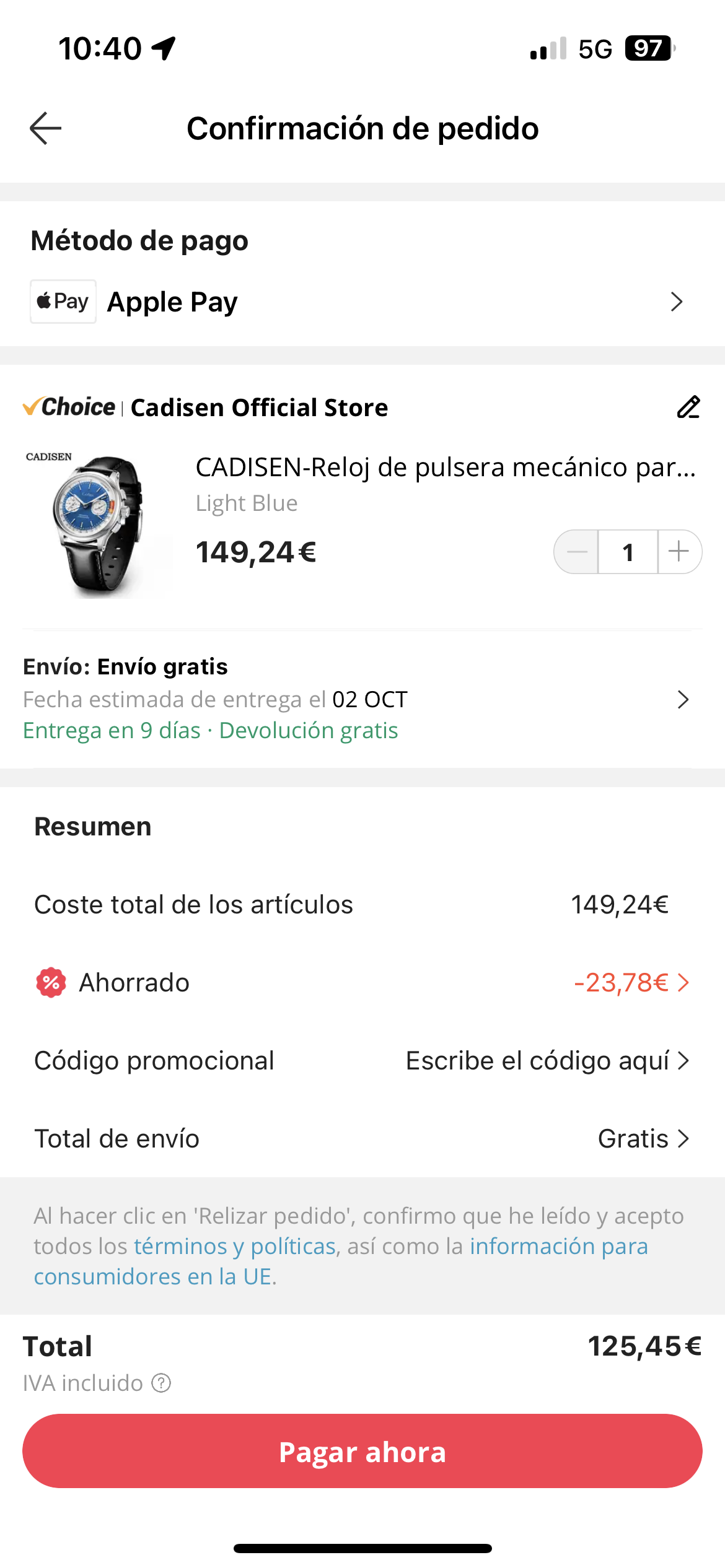
Task: Open the Total de envío details
Action: (x=643, y=1139)
